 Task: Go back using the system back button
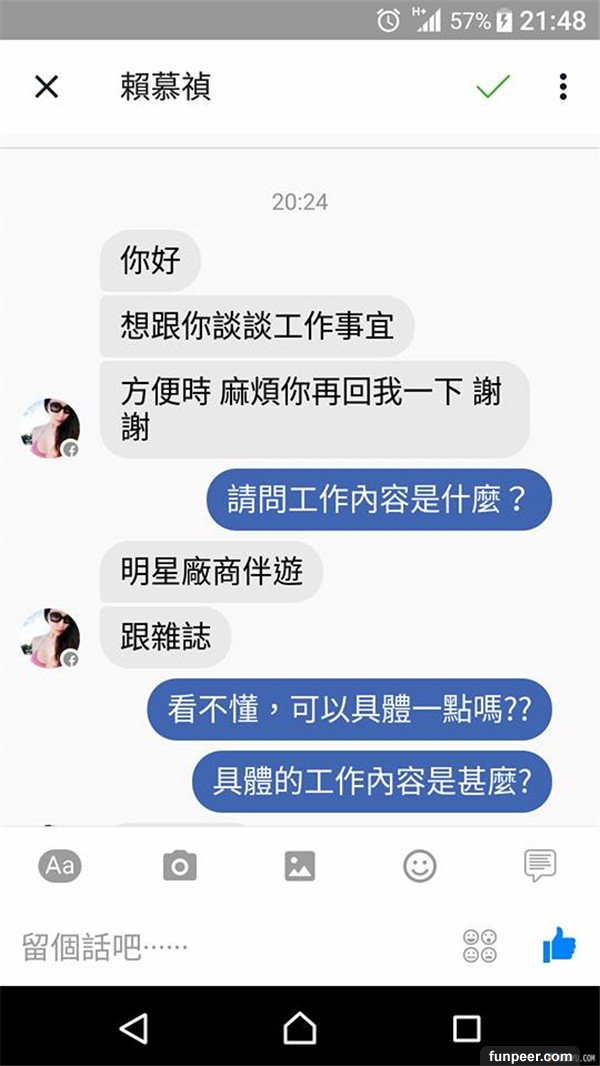(x=133, y=1027)
